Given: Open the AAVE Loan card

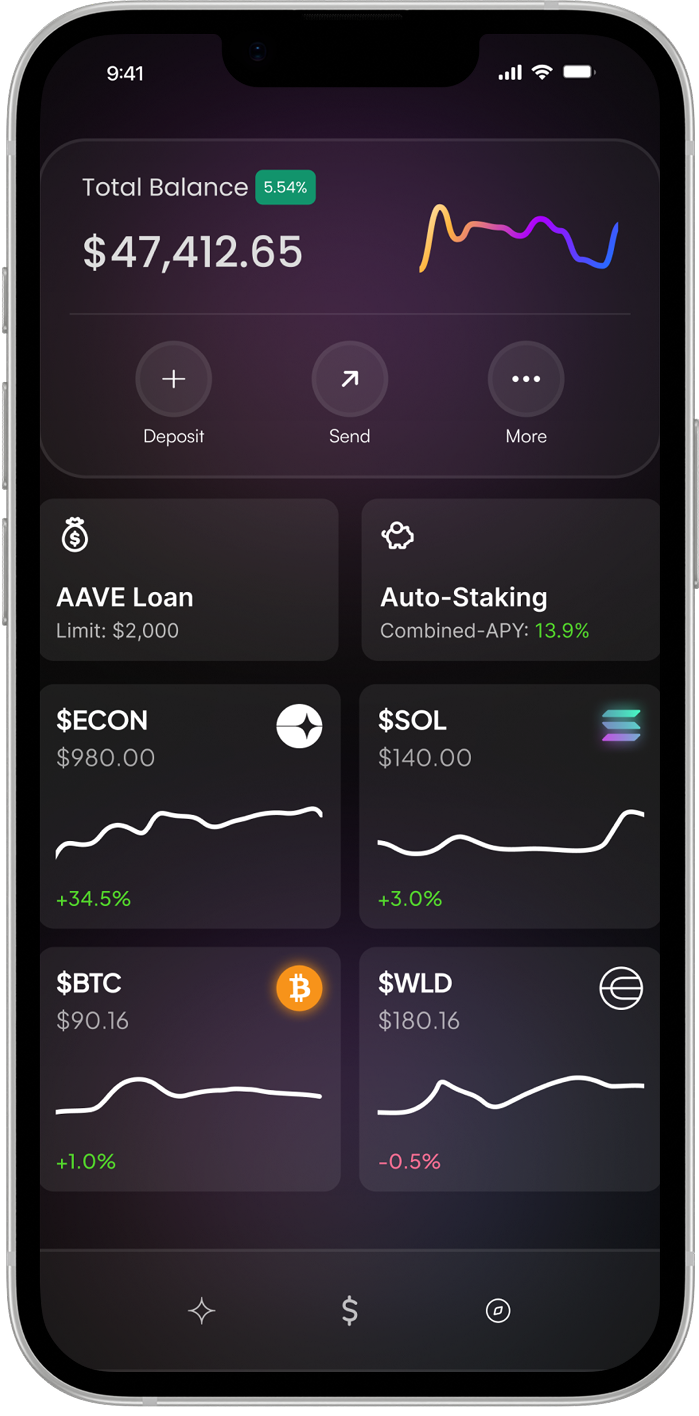Looking at the screenshot, I should click(189, 580).
